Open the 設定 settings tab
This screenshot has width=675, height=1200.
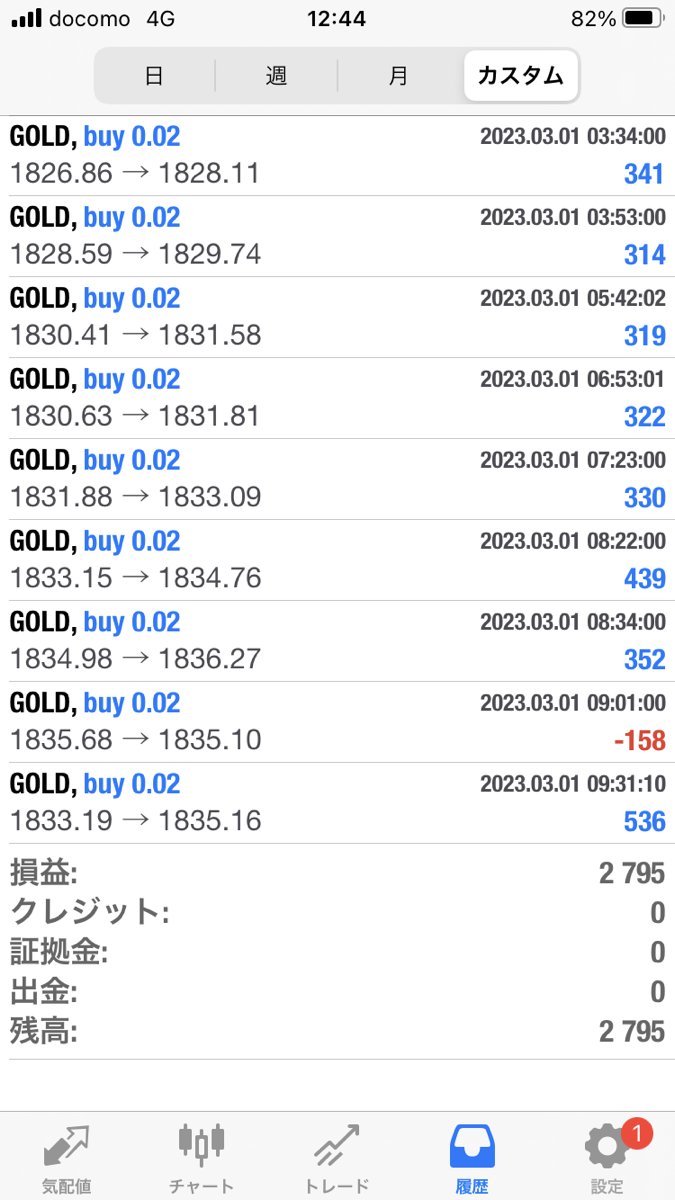pos(606,1158)
